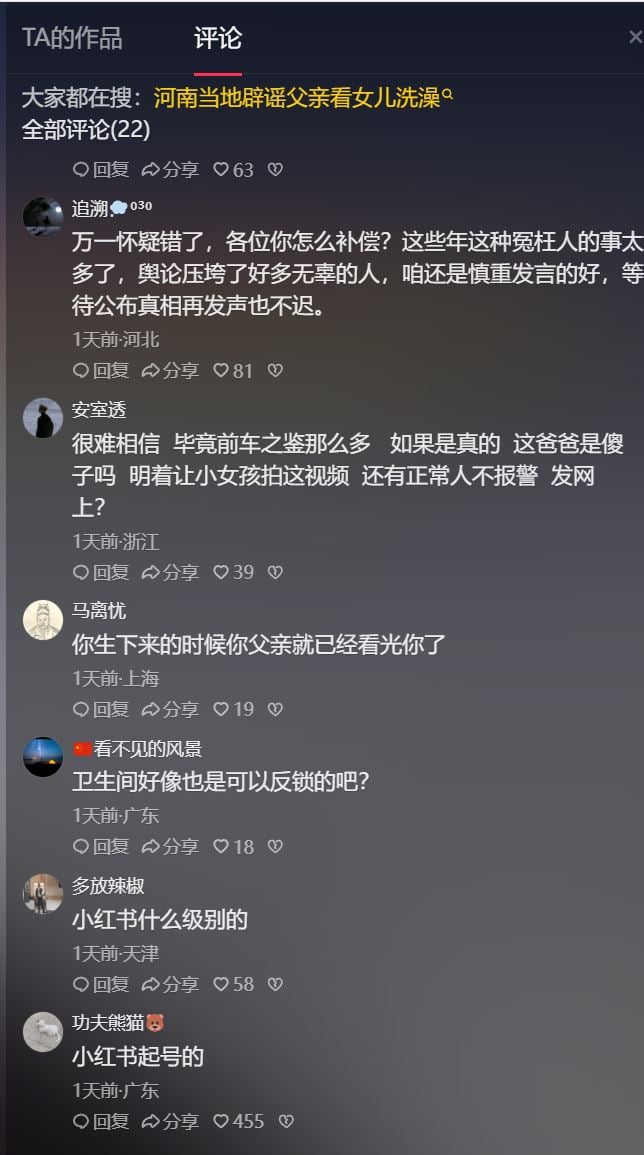
Task: Dislike 马离忧's comment
Action: coord(275,710)
